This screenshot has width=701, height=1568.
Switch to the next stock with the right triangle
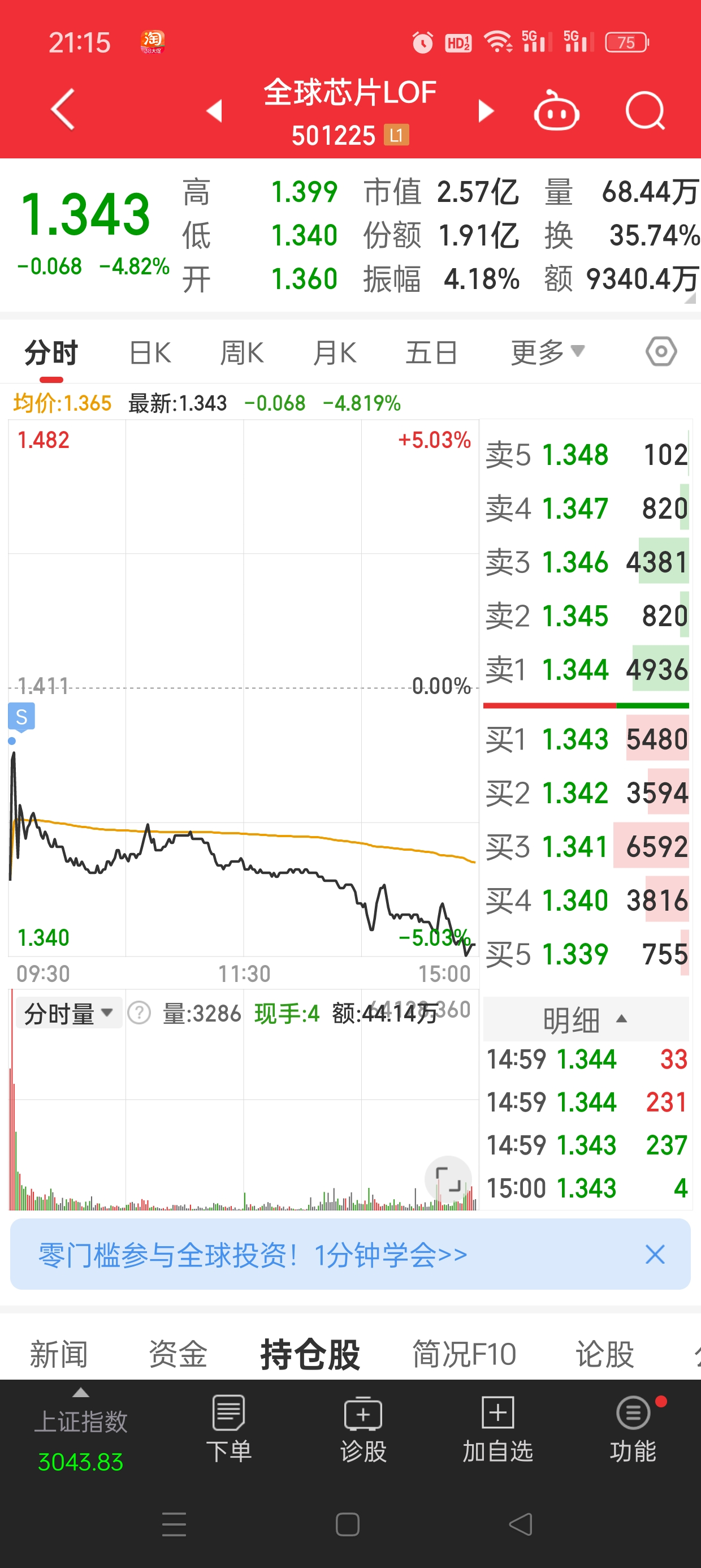(485, 111)
